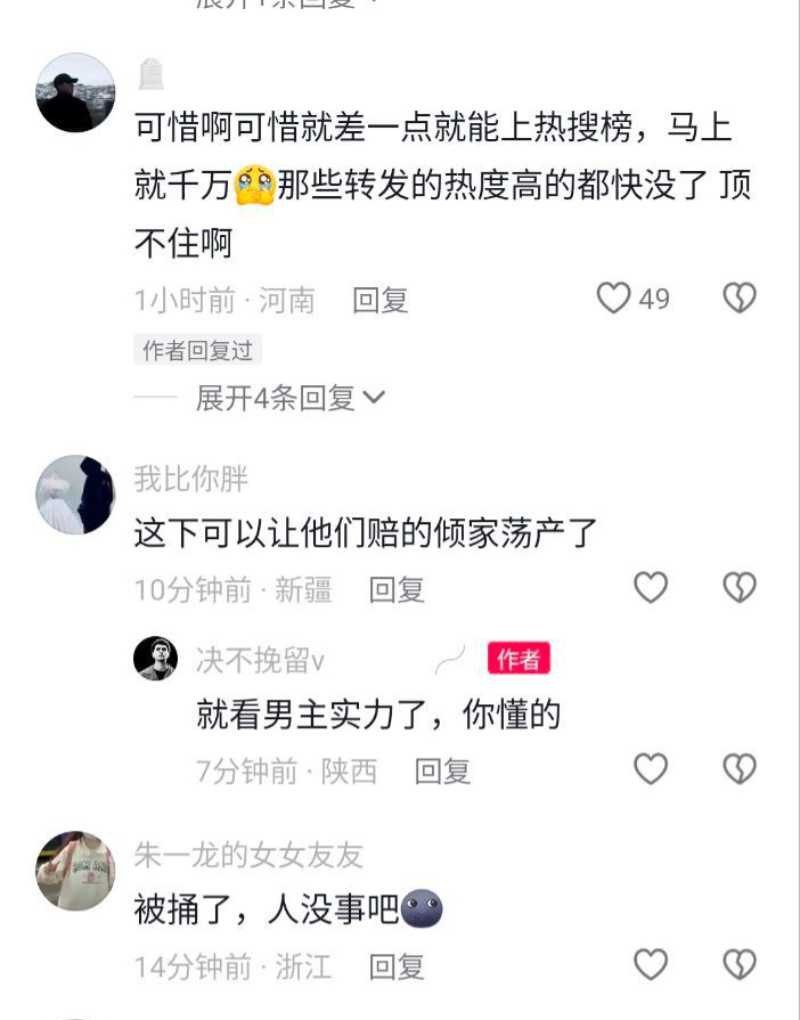Screen dimensions: 800x1020
Task: Reply to the 河南 comment about 热搜榜
Action: point(380,300)
